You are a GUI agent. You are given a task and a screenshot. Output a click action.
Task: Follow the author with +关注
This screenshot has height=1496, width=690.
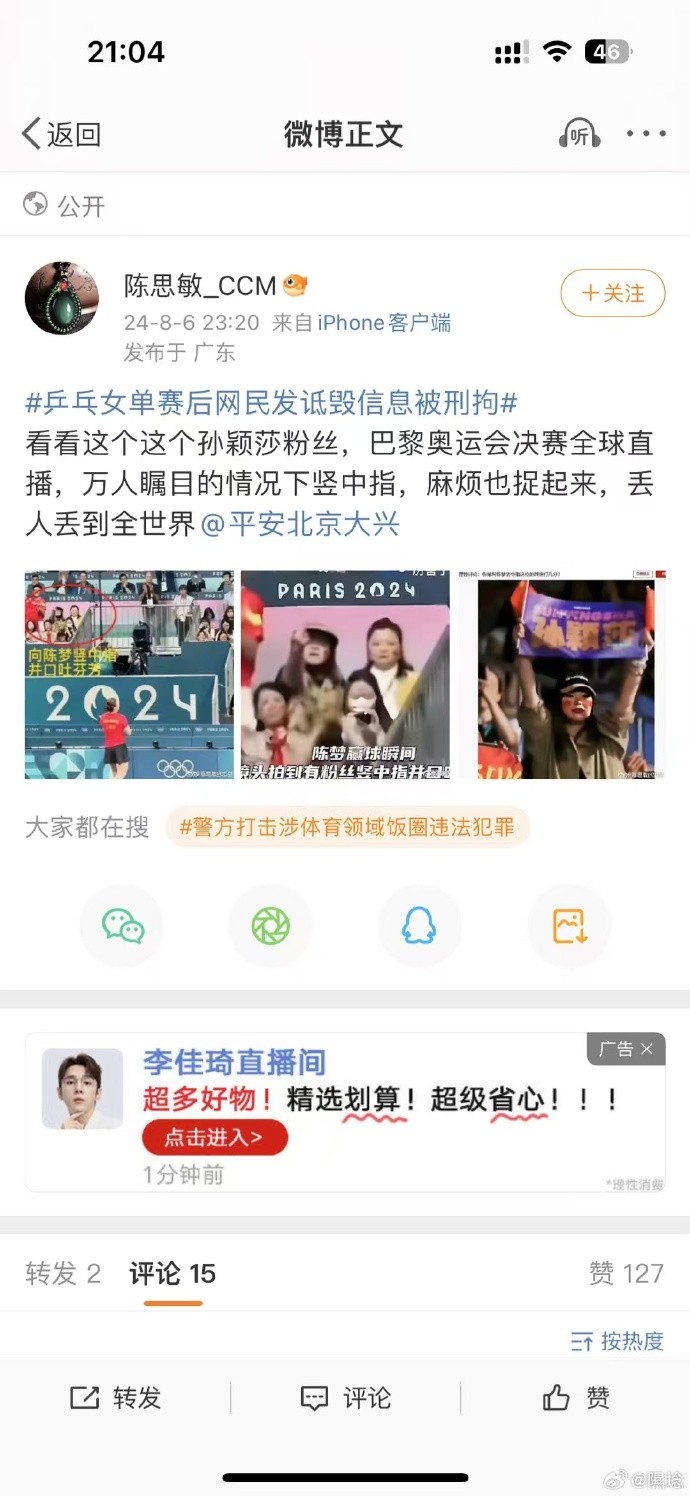612,293
